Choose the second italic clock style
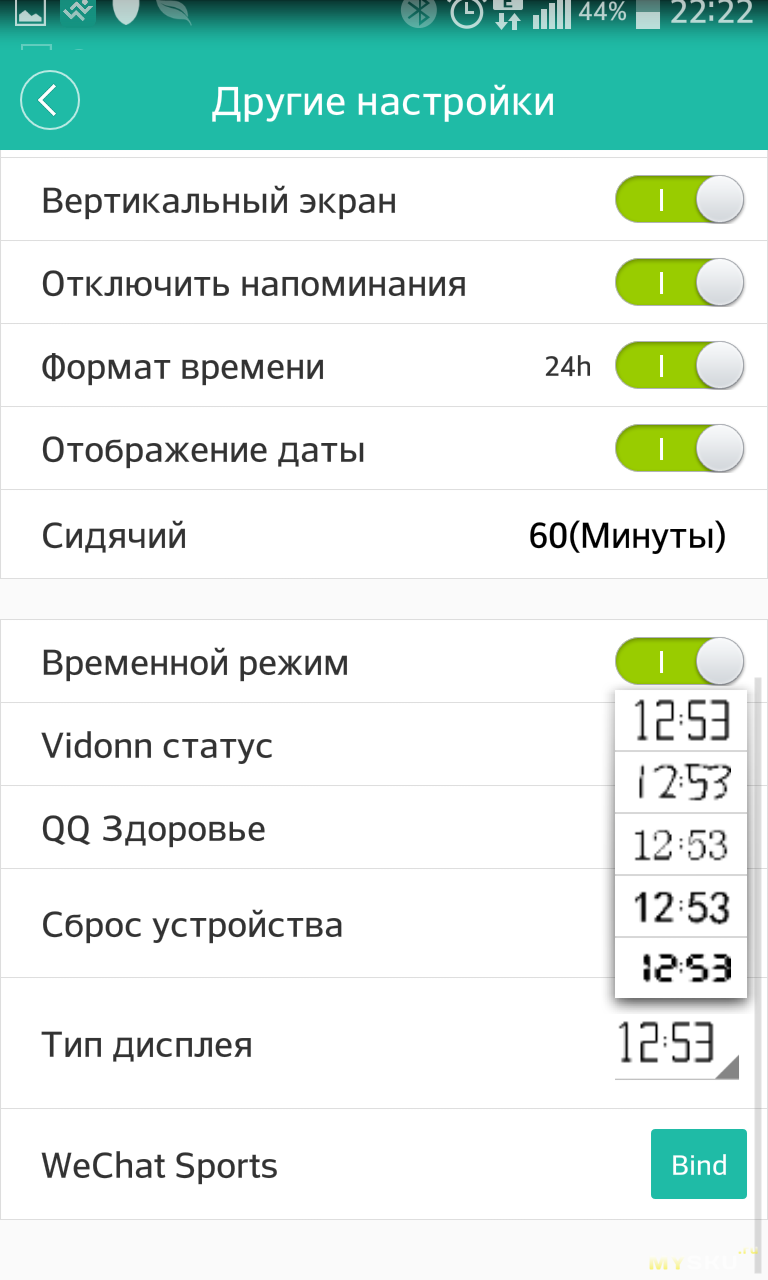This screenshot has width=768, height=1280. coord(681,783)
